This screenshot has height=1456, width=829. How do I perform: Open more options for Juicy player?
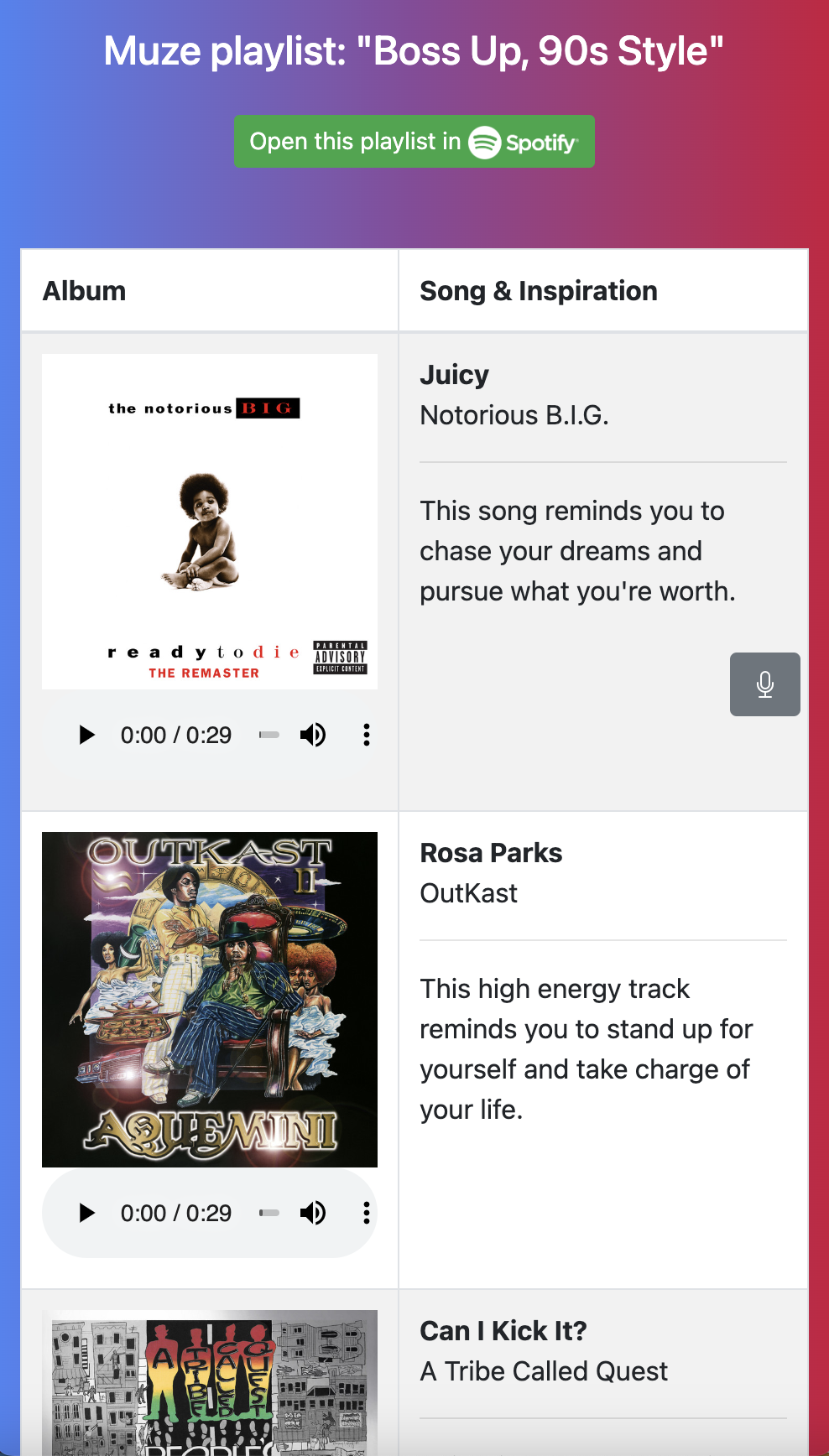[x=366, y=736]
